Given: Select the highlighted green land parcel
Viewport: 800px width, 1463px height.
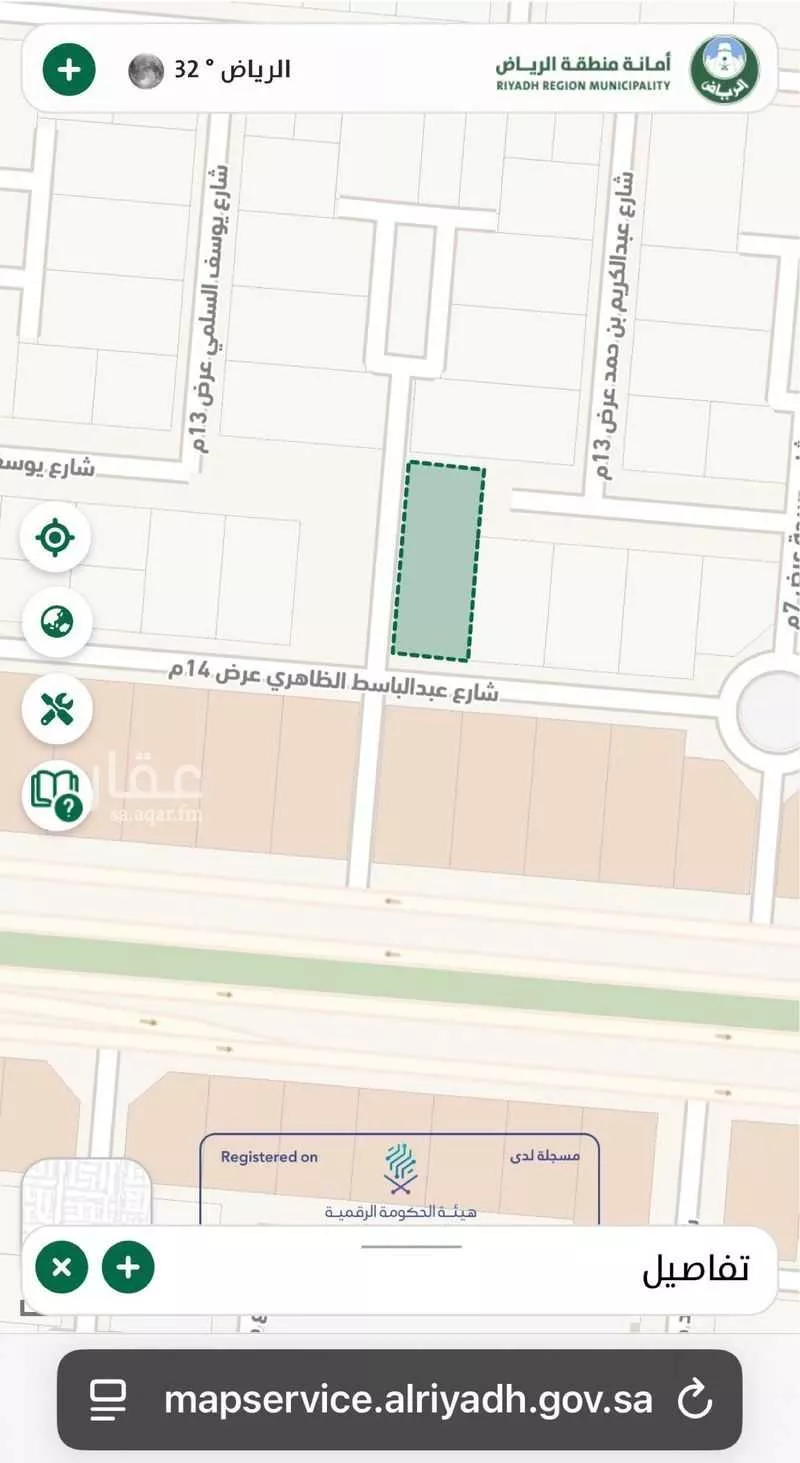Looking at the screenshot, I should (x=438, y=561).
